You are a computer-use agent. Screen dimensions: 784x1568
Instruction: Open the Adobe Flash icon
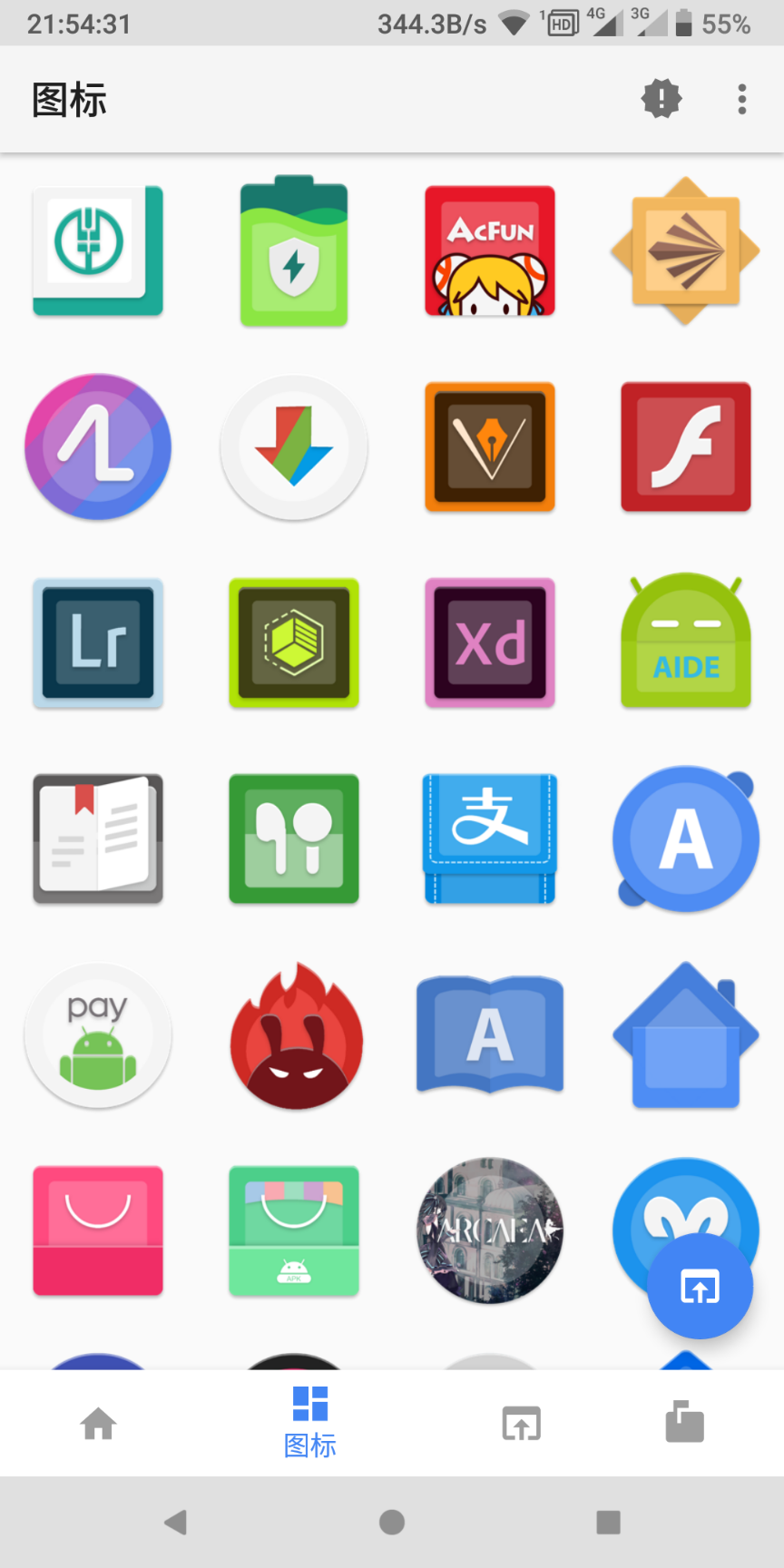tap(686, 447)
